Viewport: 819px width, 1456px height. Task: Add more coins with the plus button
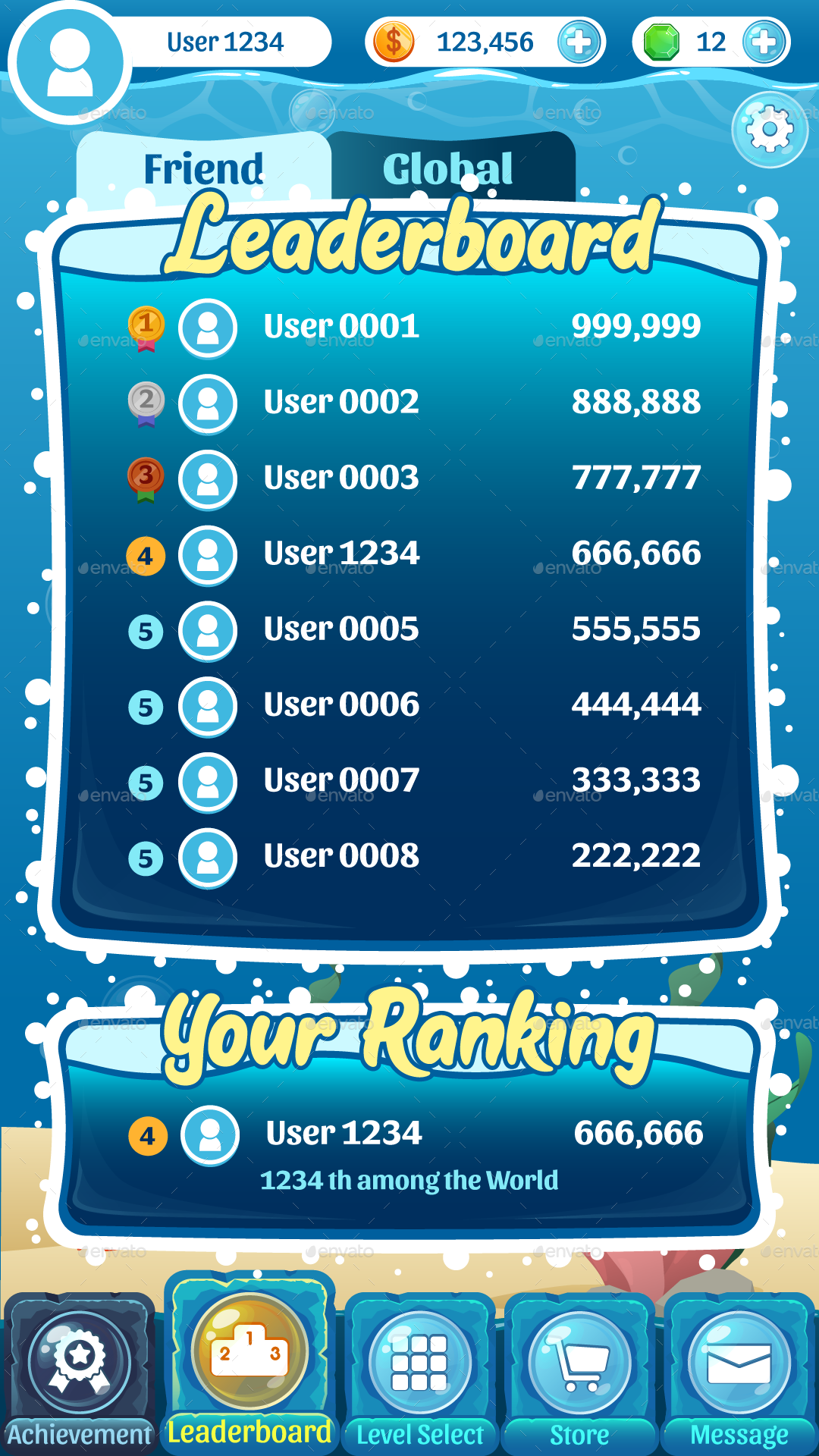pos(579,42)
